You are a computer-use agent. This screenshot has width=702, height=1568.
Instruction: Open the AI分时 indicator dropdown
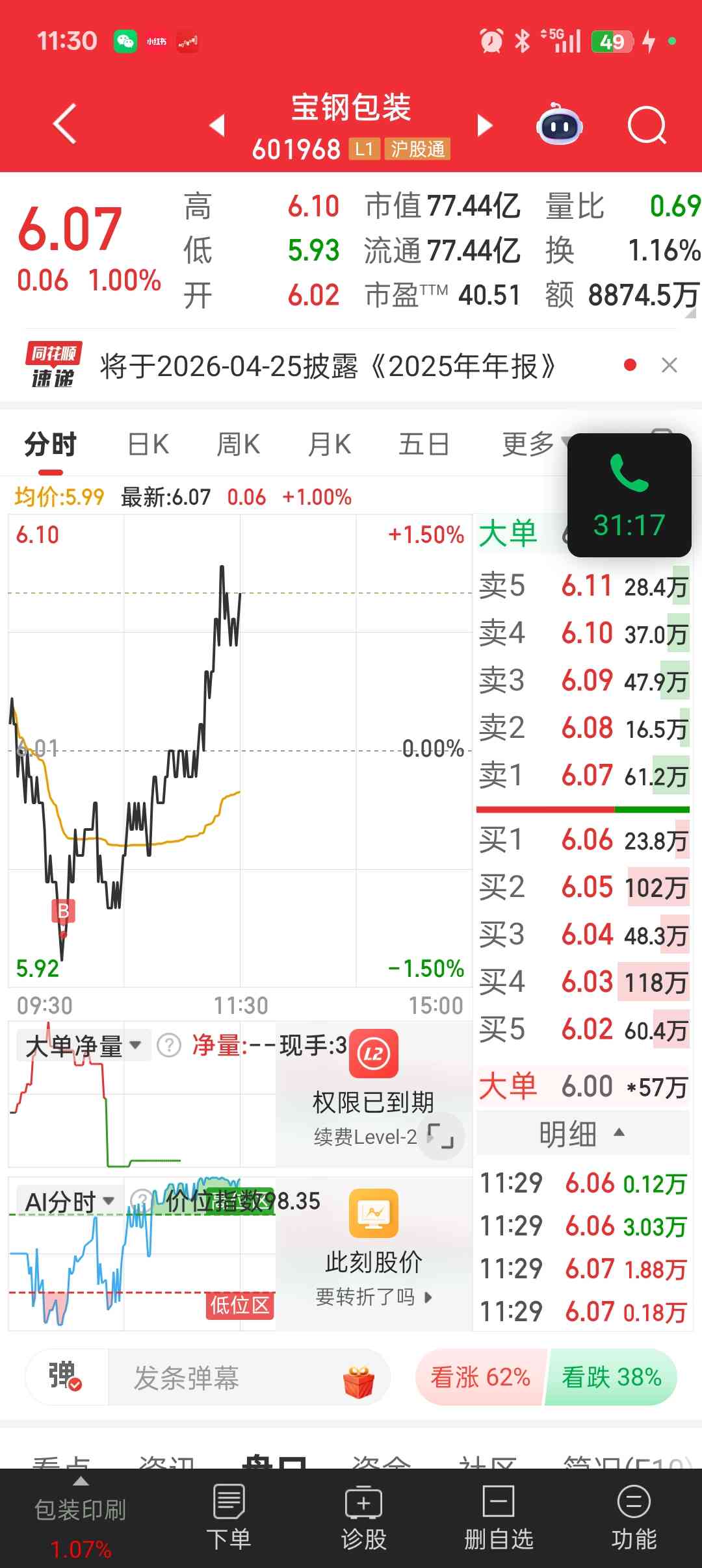[70, 1202]
